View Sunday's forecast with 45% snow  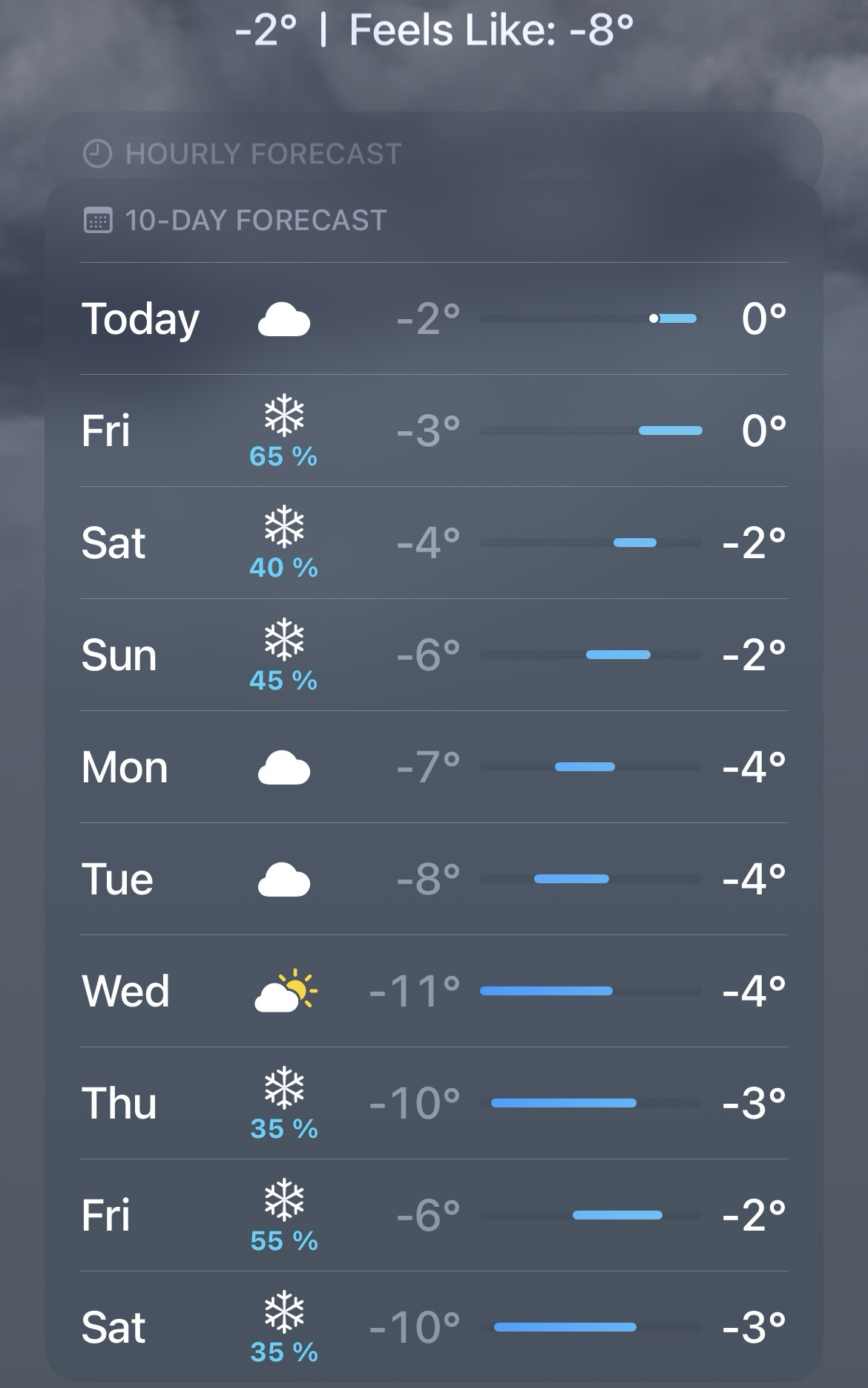click(433, 655)
